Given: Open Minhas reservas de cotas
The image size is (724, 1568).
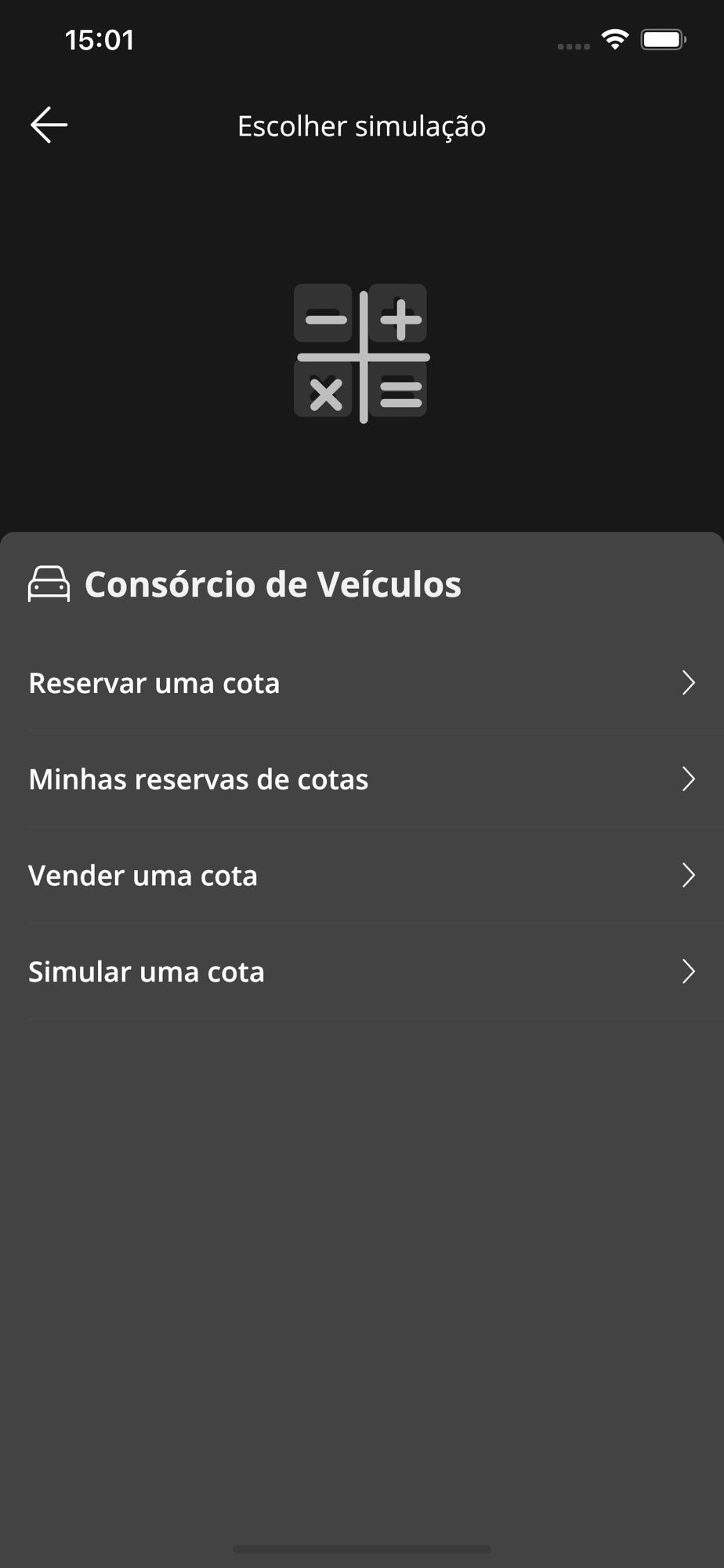Looking at the screenshot, I should click(360, 779).
